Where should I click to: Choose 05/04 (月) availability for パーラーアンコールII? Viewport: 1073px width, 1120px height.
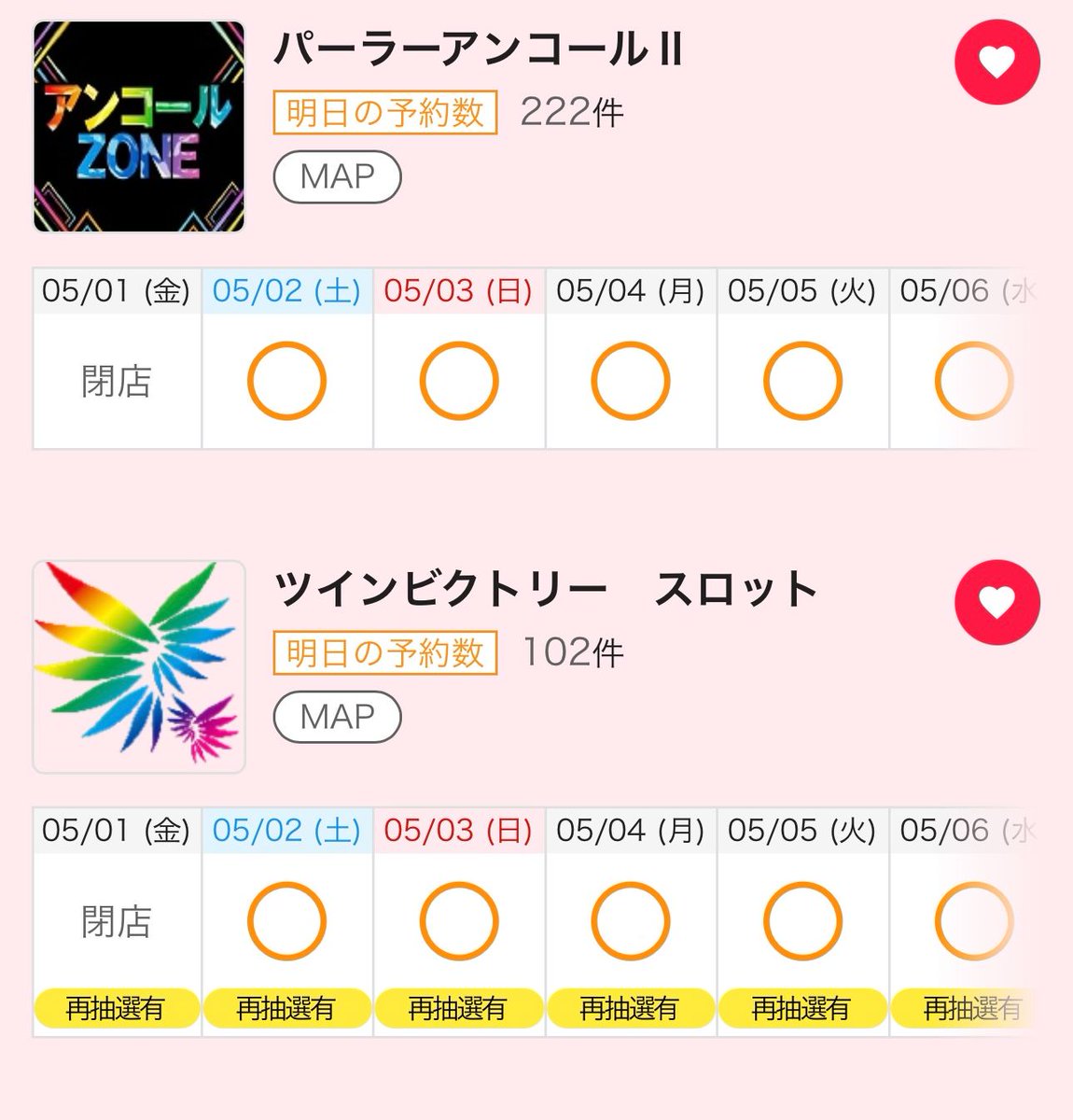(631, 381)
